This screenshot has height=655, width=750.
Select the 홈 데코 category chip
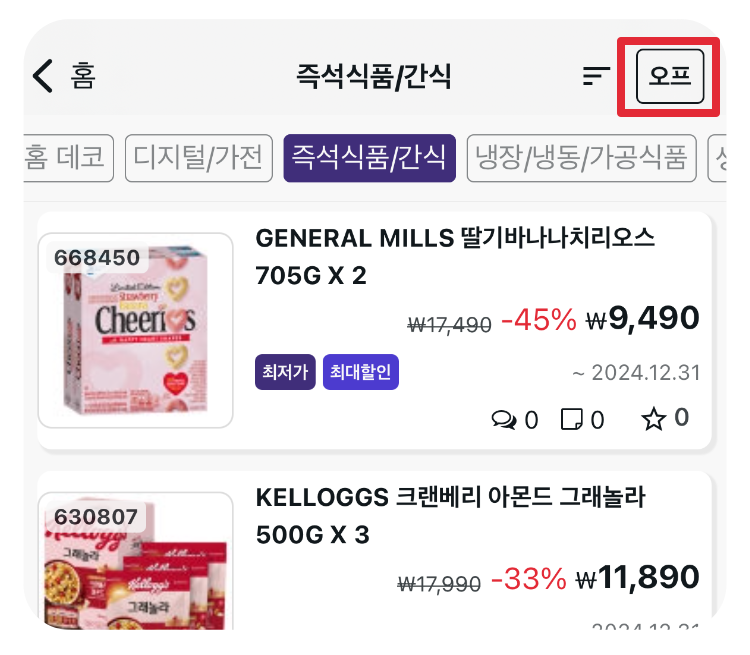click(68, 157)
